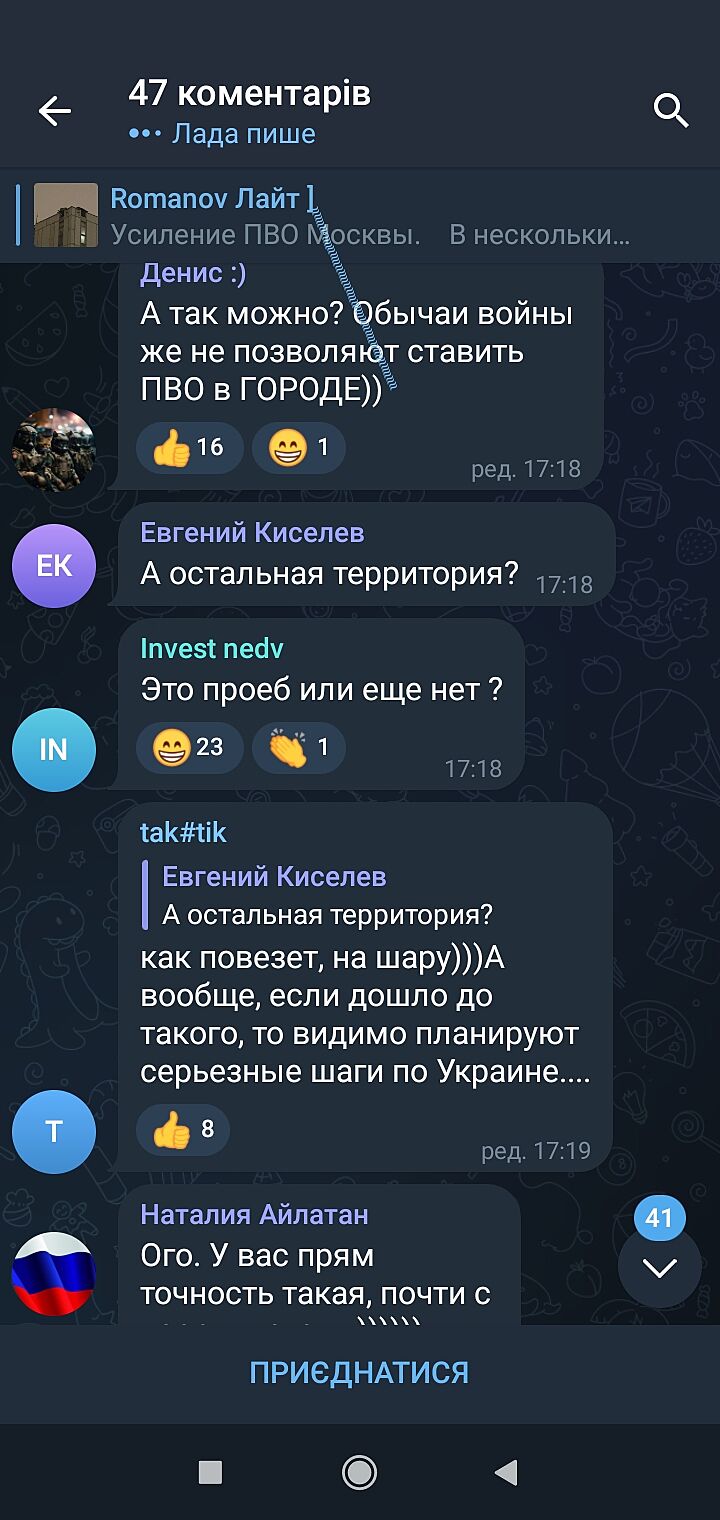The width and height of the screenshot is (720, 1520).
Task: Jump to latest comments with the down arrow
Action: (x=659, y=1268)
